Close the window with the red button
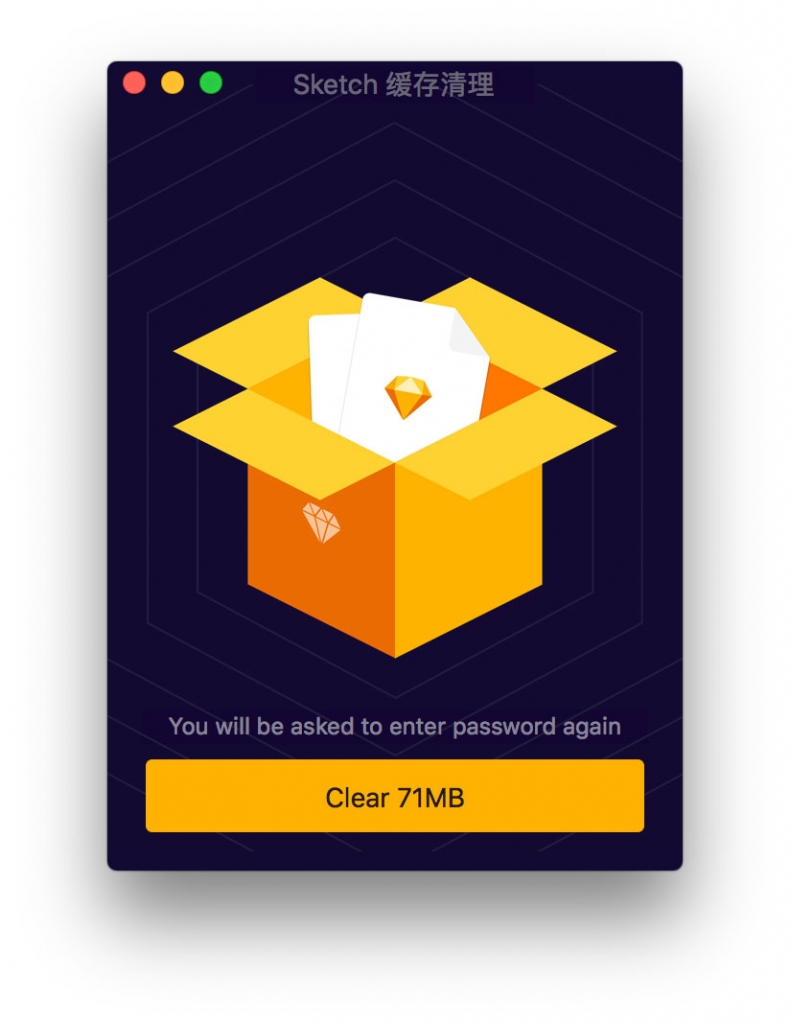This screenshot has width=790, height=1024. click(134, 83)
